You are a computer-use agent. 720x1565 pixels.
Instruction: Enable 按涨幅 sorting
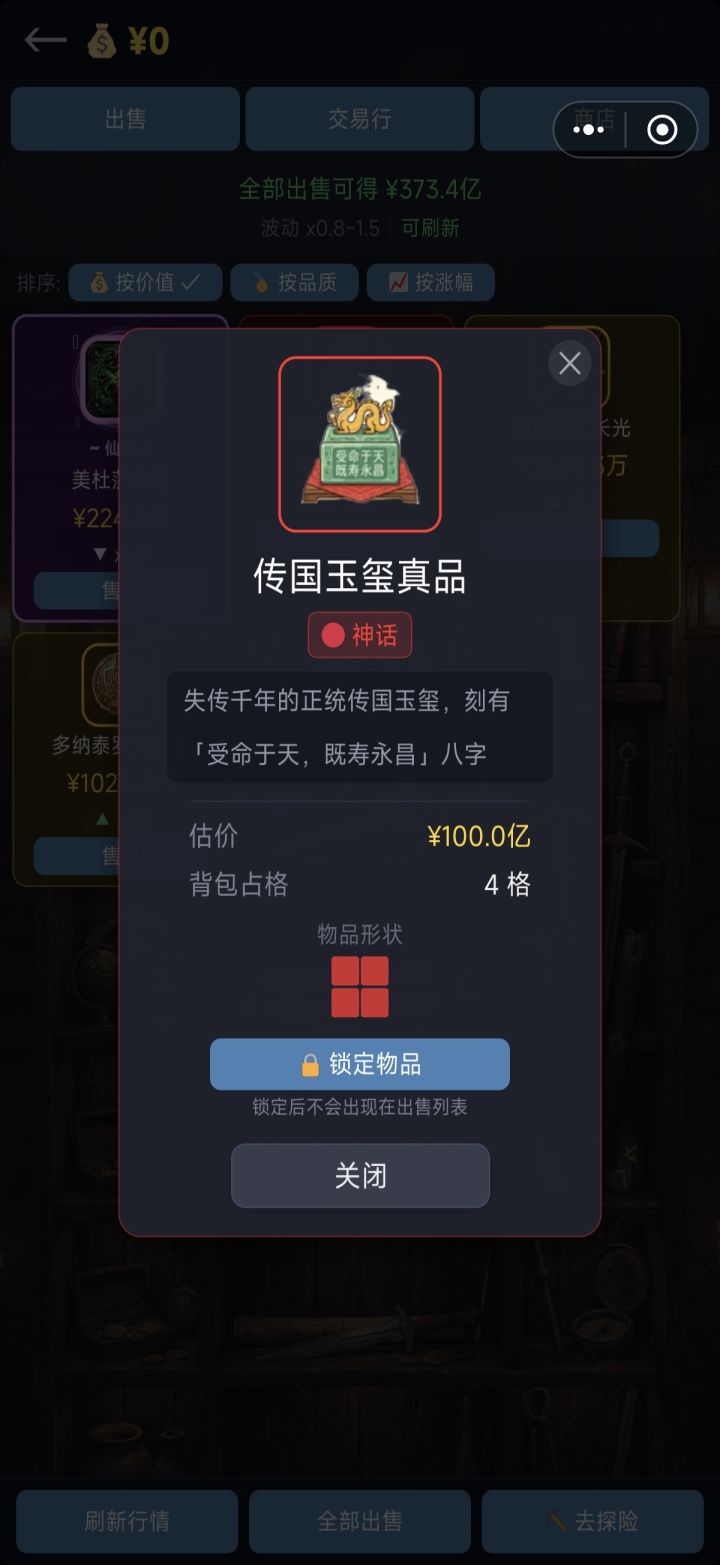point(431,282)
